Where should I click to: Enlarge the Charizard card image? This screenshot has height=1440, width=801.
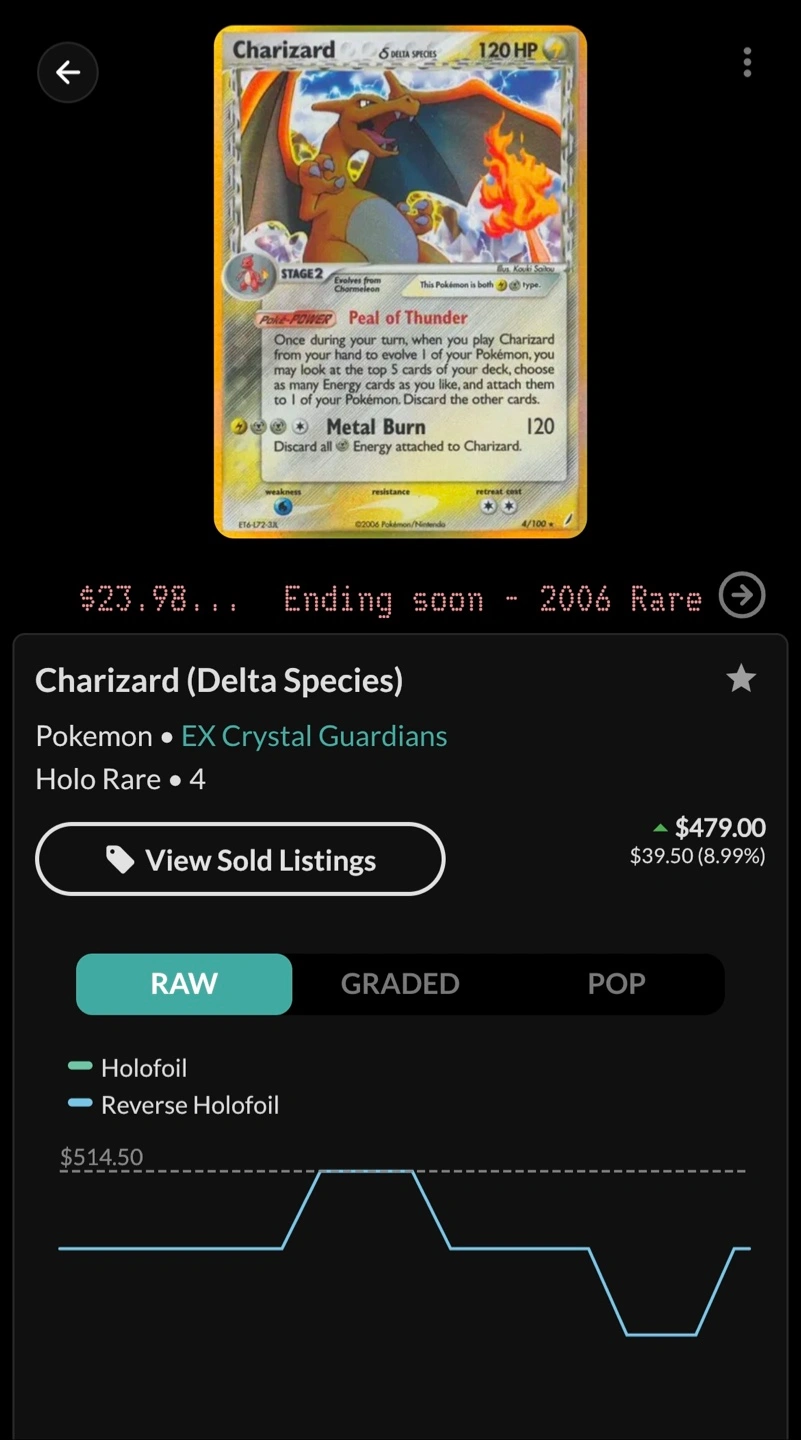coord(400,282)
